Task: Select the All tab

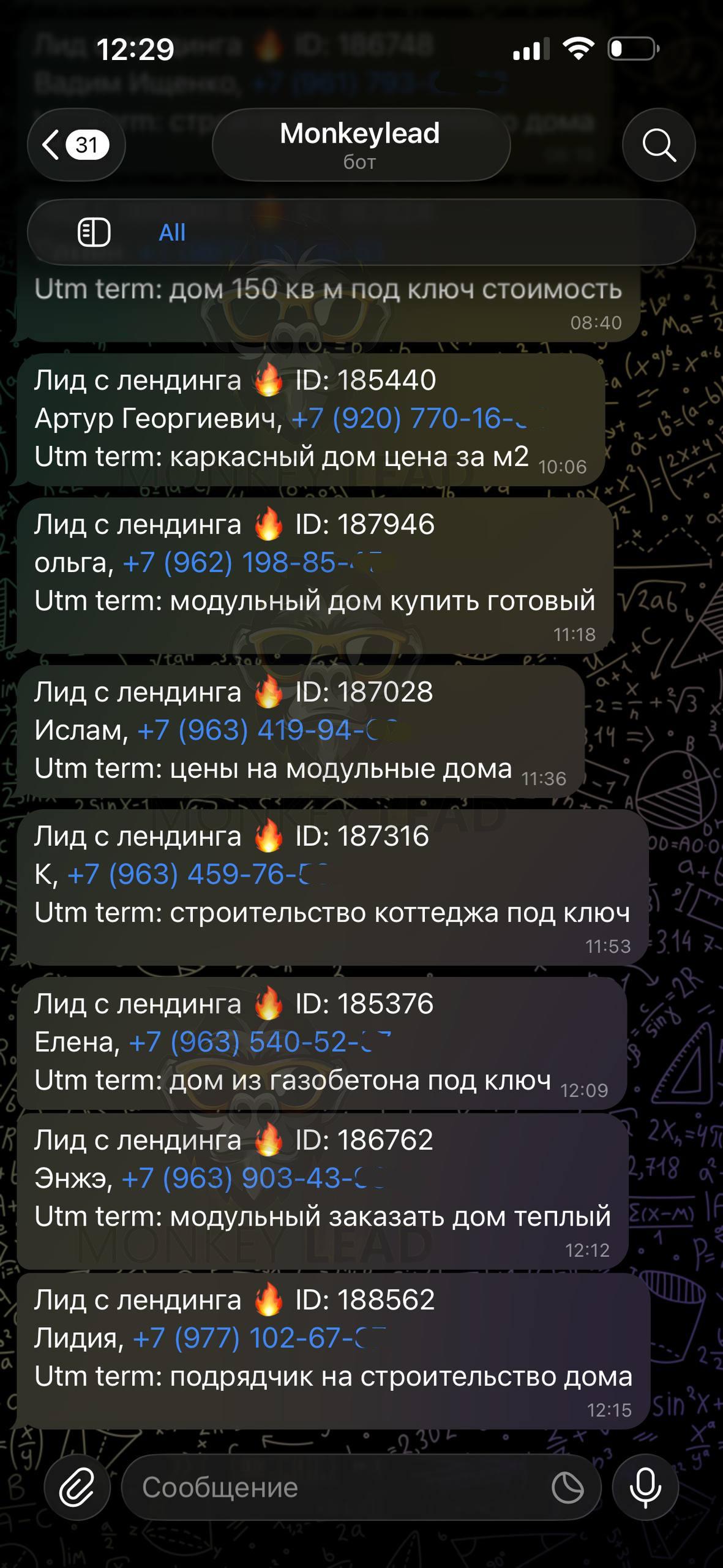Action: pyautogui.click(x=172, y=233)
